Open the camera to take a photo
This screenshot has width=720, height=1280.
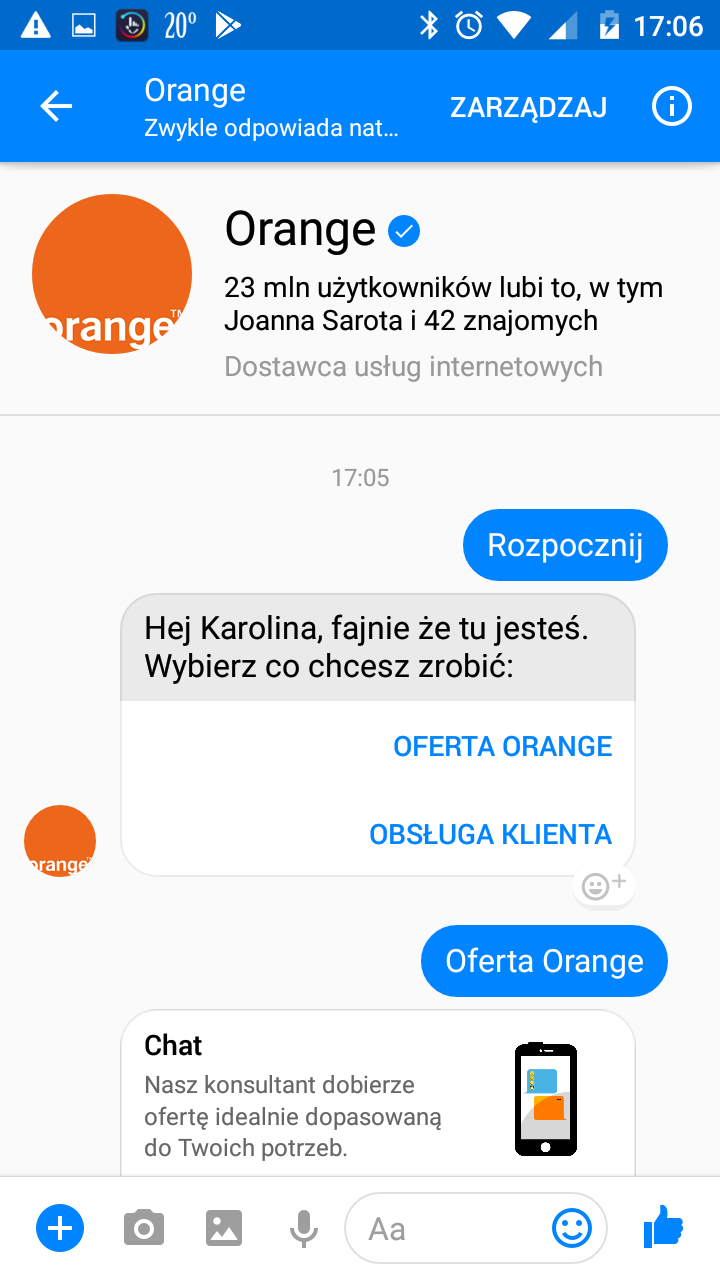point(144,1228)
